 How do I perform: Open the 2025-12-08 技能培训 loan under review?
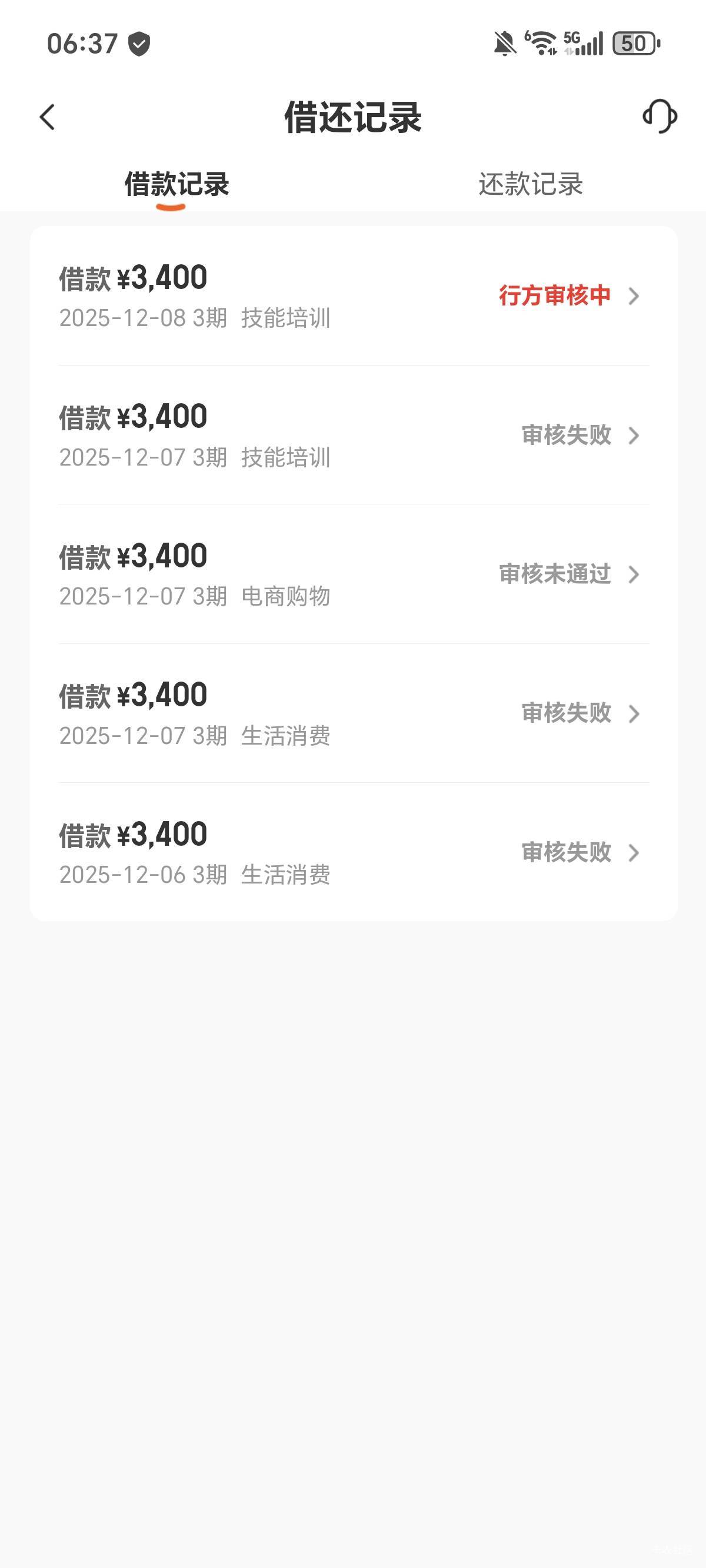[353, 296]
